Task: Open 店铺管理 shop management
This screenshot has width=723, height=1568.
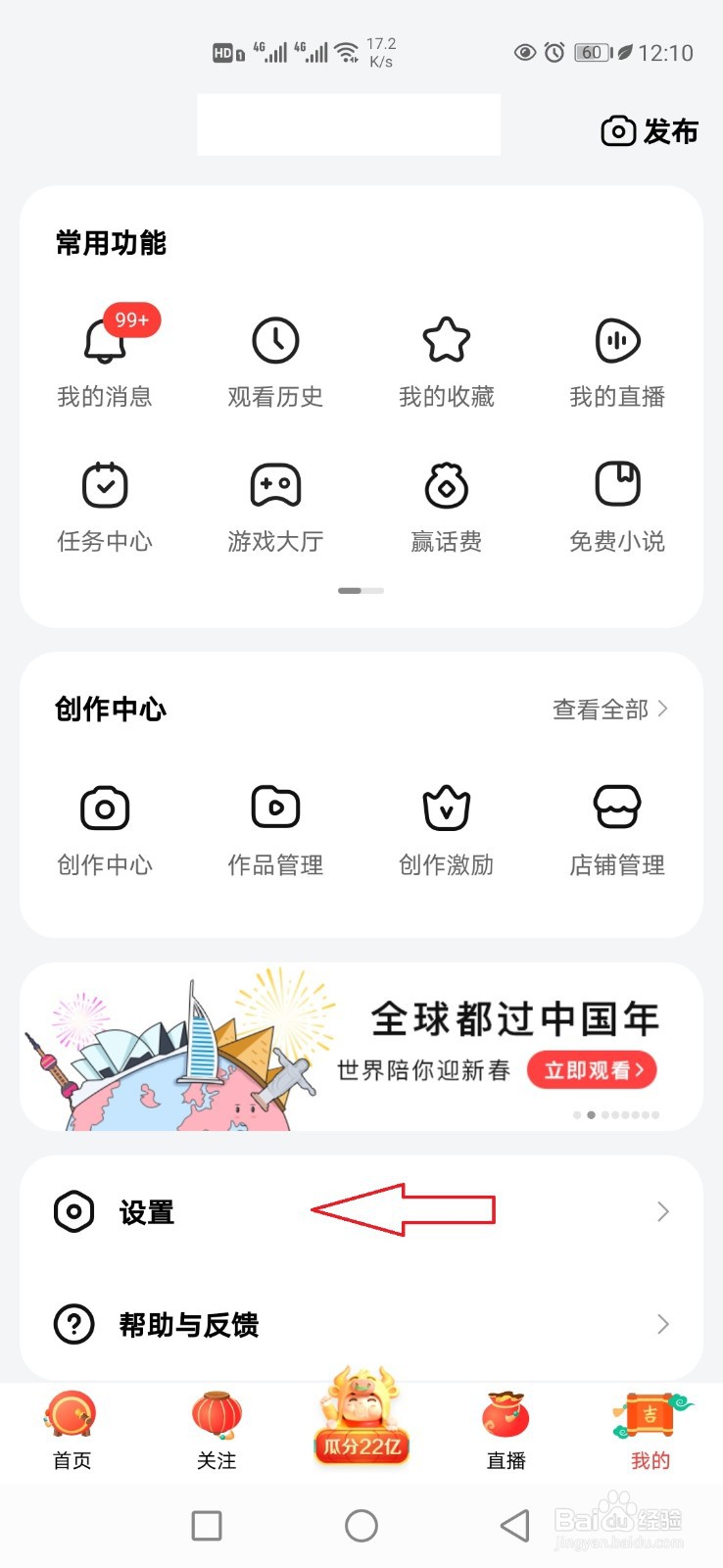Action: (x=617, y=828)
